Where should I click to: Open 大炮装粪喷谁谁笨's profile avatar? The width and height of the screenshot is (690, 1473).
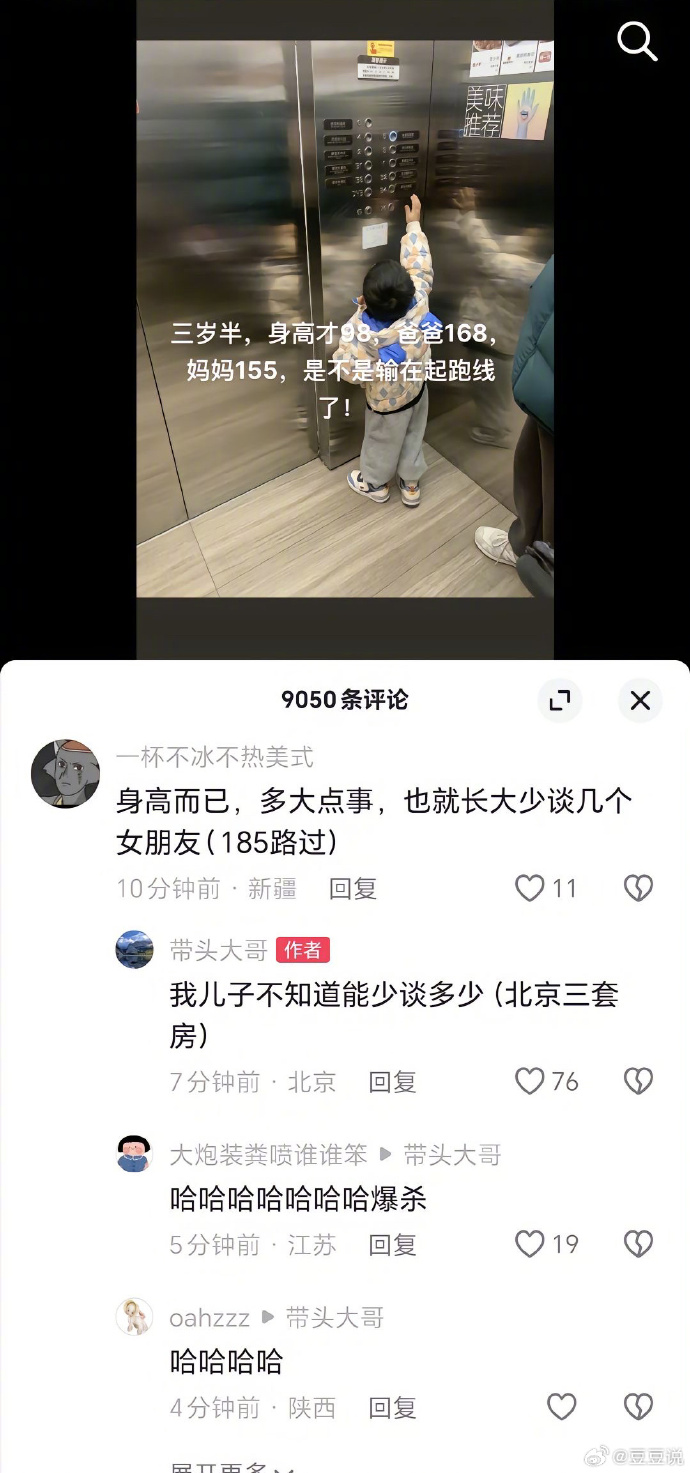click(134, 1154)
